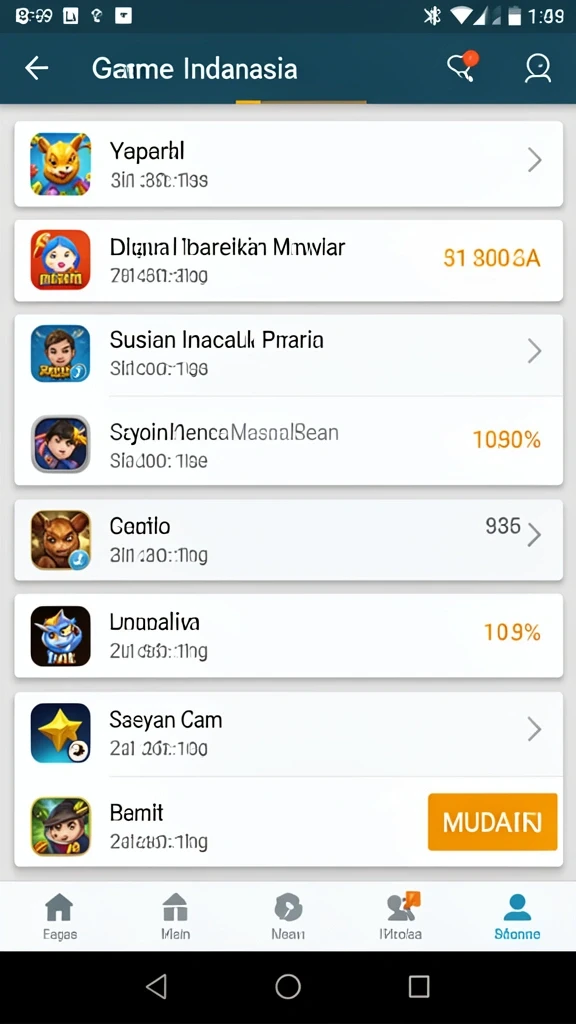Open the Saeyan Cam game row
576x1024 pixels.
click(x=288, y=733)
